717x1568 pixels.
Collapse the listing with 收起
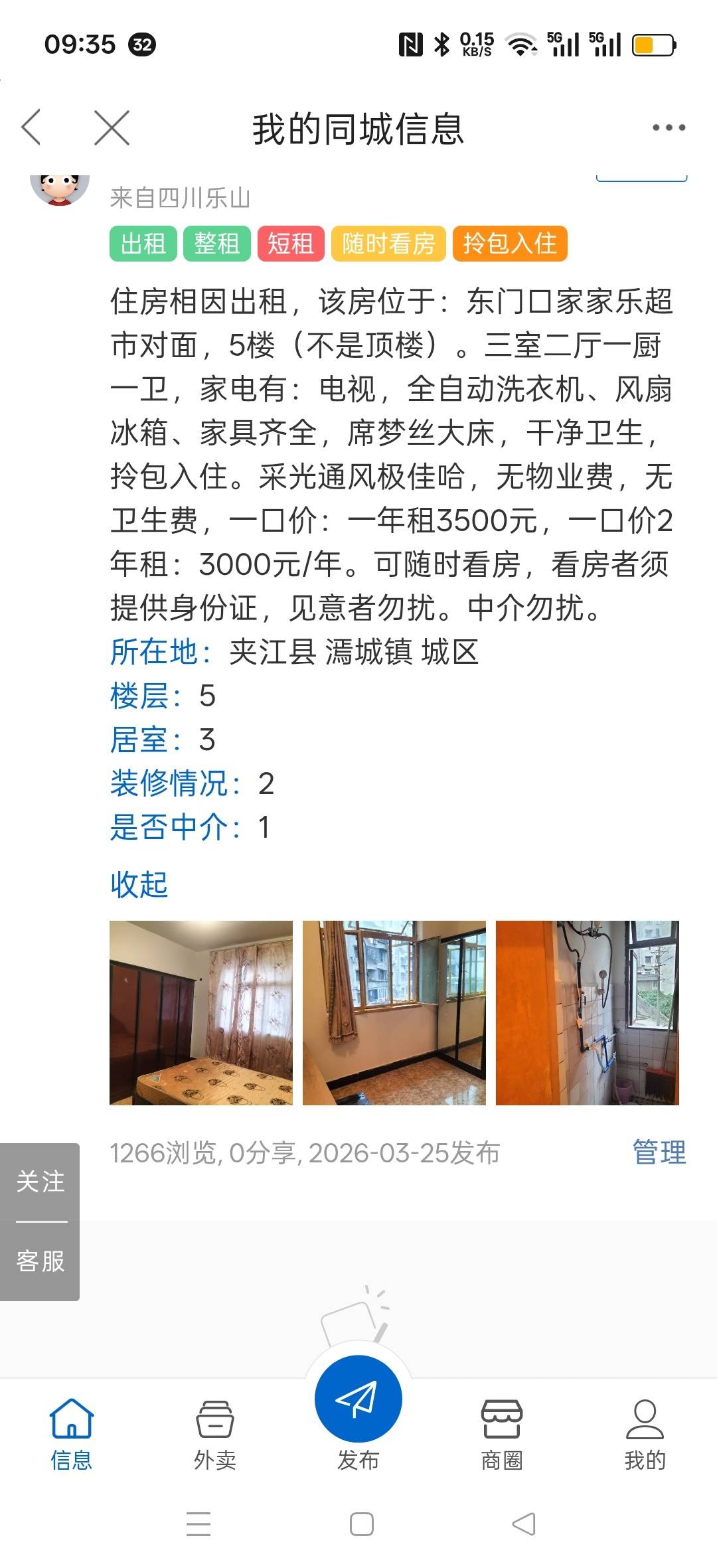point(139,884)
